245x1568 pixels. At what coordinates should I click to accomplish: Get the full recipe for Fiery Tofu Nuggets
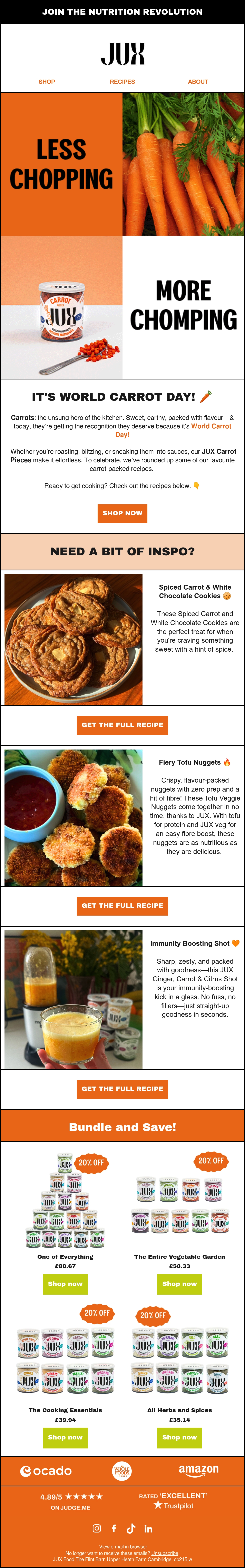(x=122, y=906)
